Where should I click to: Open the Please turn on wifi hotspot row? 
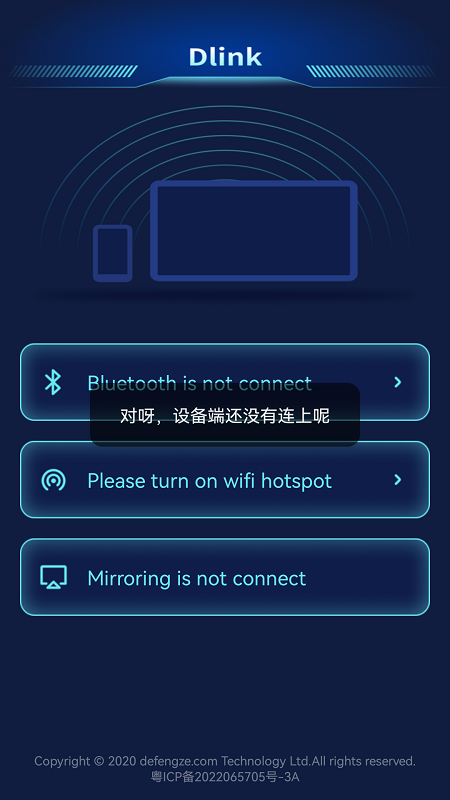click(x=224, y=480)
